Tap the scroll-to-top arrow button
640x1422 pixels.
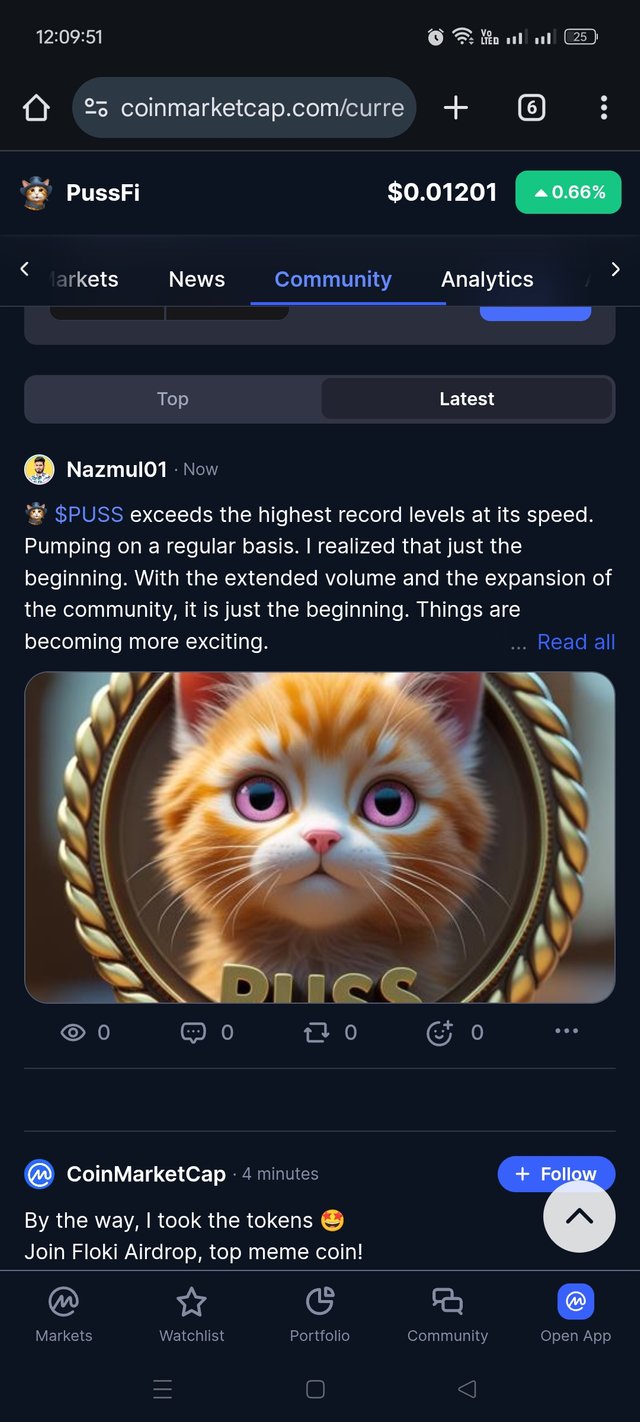click(579, 1216)
